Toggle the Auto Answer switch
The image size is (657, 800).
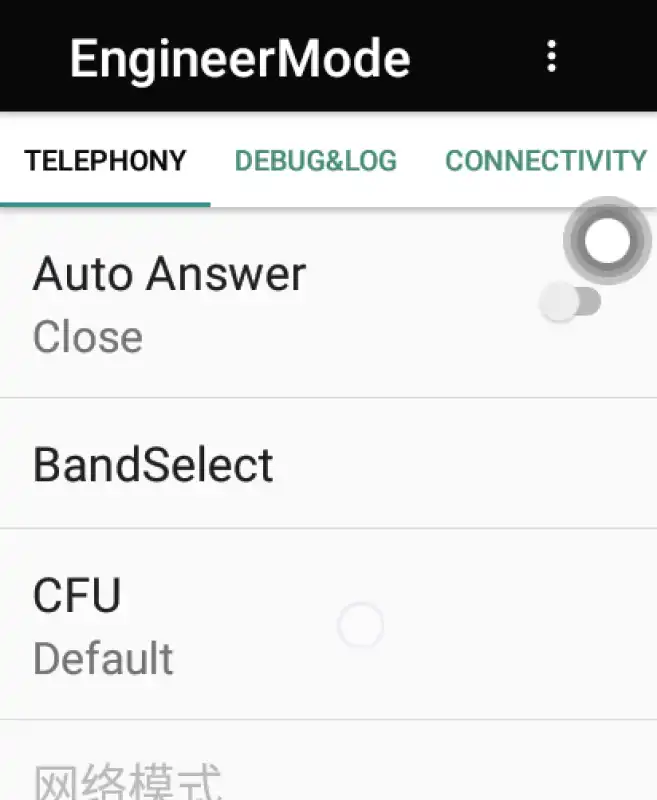[x=570, y=302]
